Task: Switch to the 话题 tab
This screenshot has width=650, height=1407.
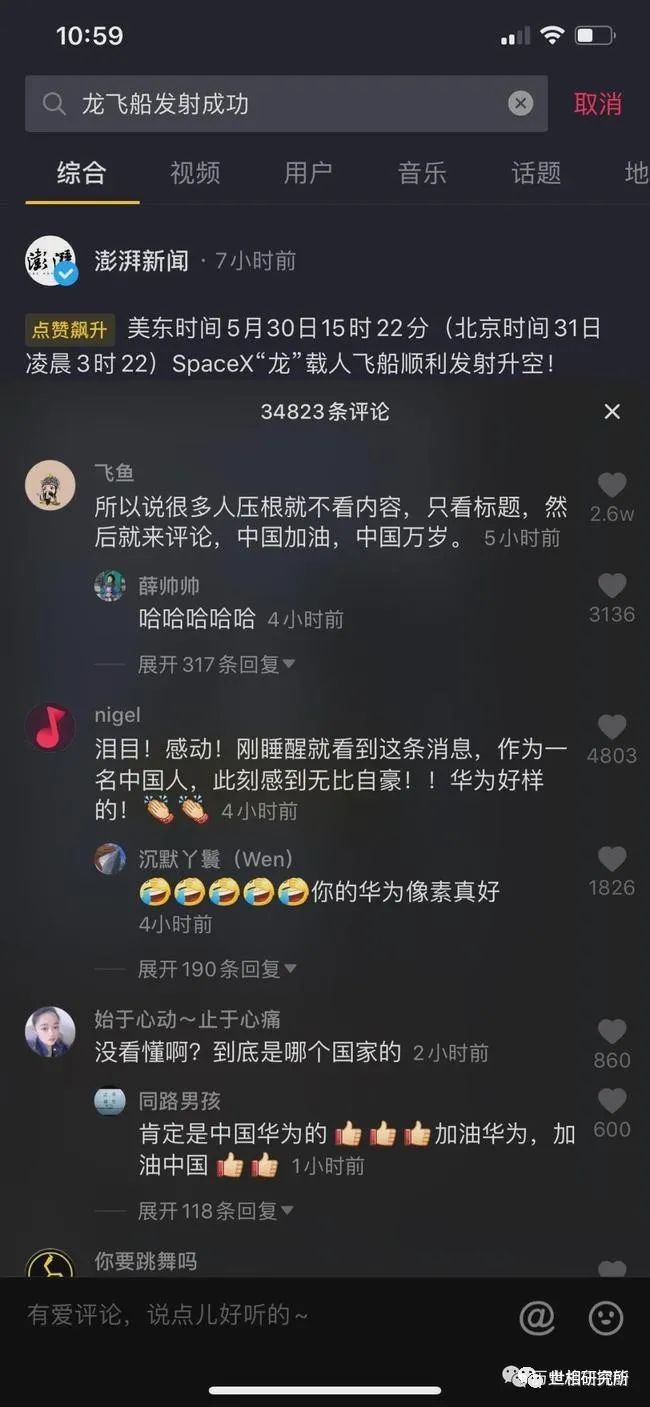Action: 536,173
